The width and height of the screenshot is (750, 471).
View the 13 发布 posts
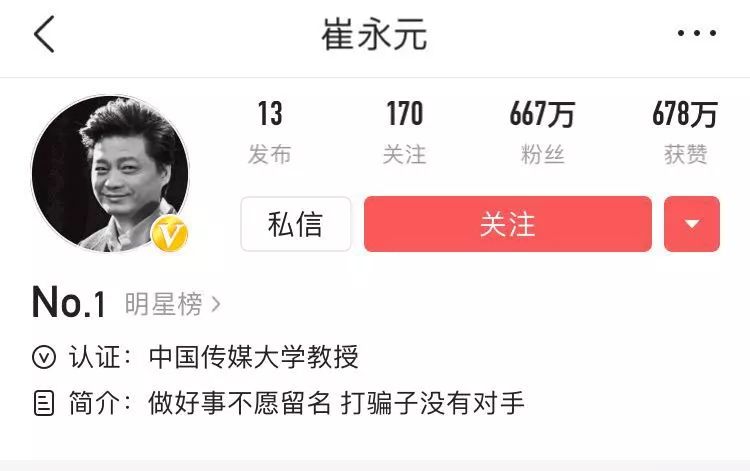pos(270,132)
